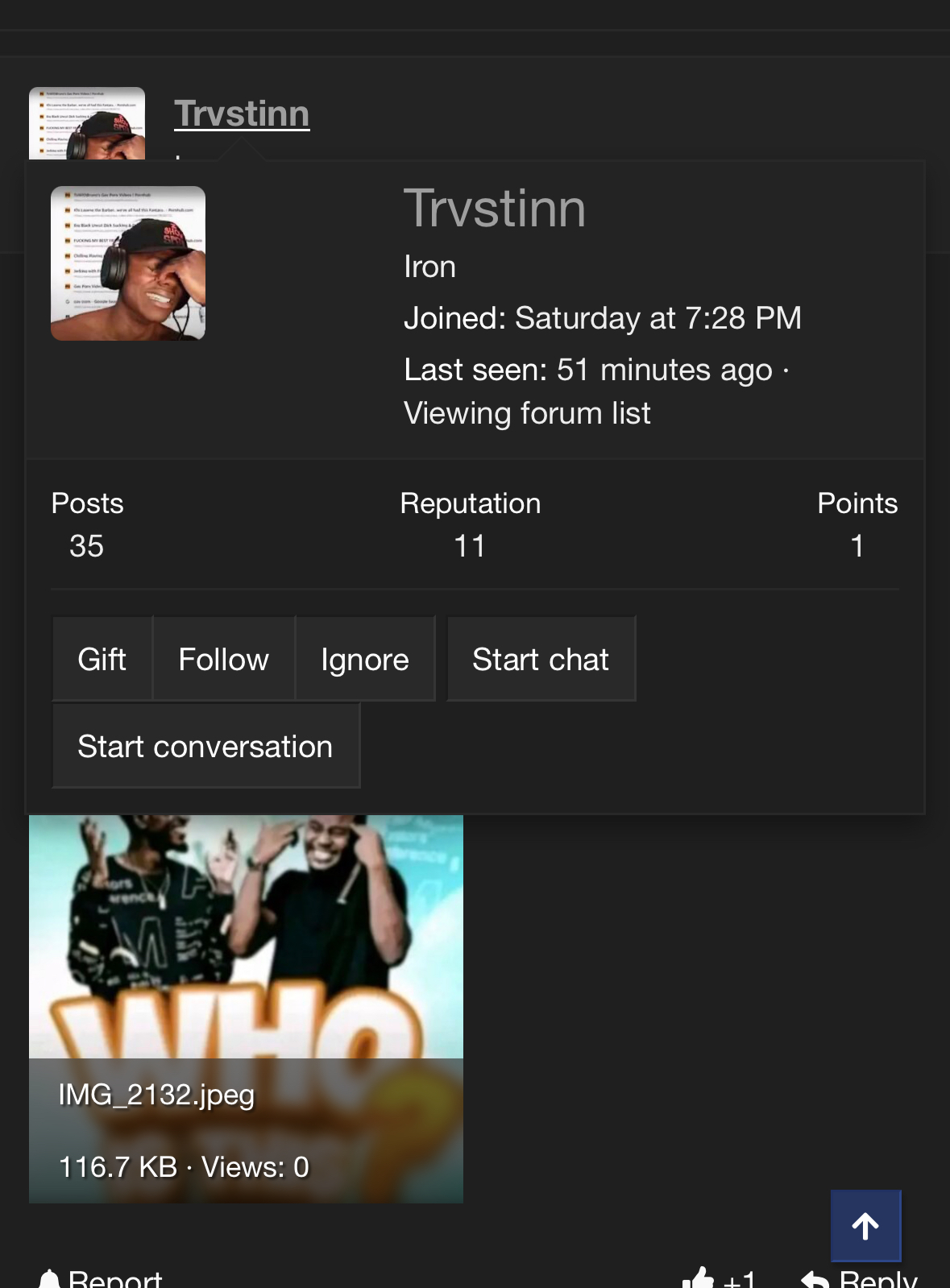Viewport: 950px width, 1288px height.
Task: Start conversation with Trvstinn
Action: (x=205, y=746)
